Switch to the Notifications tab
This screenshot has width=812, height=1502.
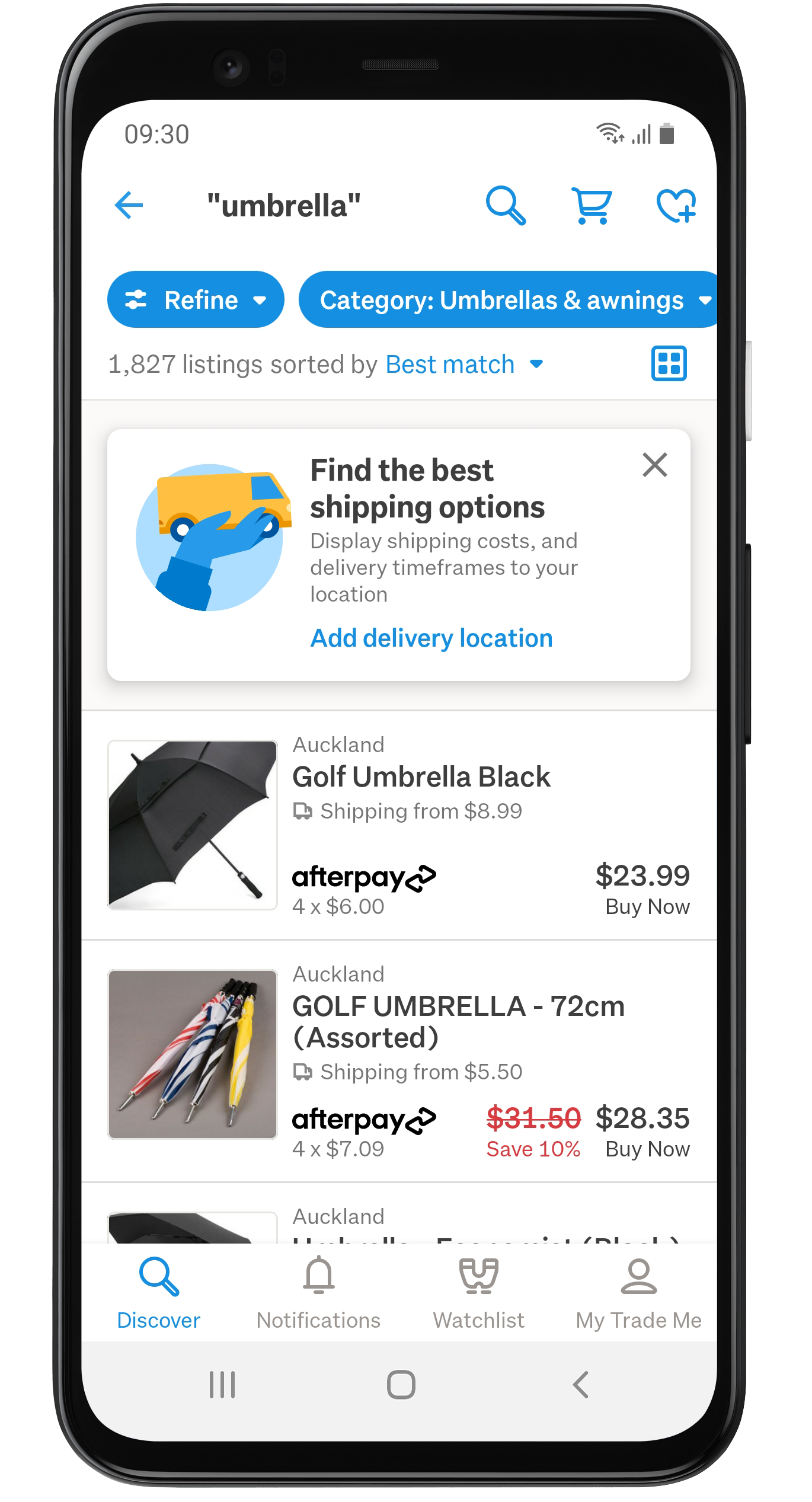tap(319, 1293)
